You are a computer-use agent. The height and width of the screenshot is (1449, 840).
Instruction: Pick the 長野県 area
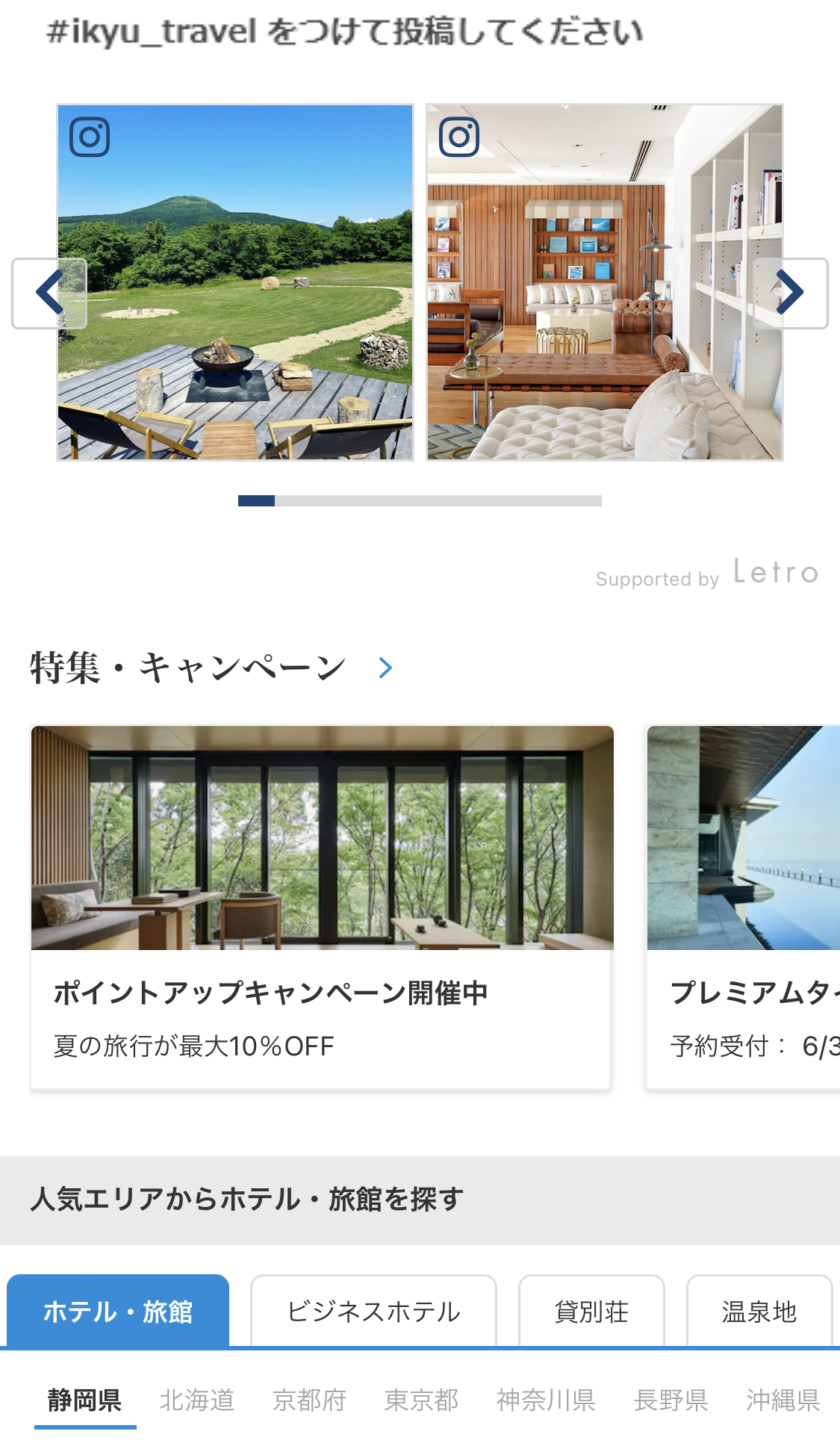coord(671,1400)
